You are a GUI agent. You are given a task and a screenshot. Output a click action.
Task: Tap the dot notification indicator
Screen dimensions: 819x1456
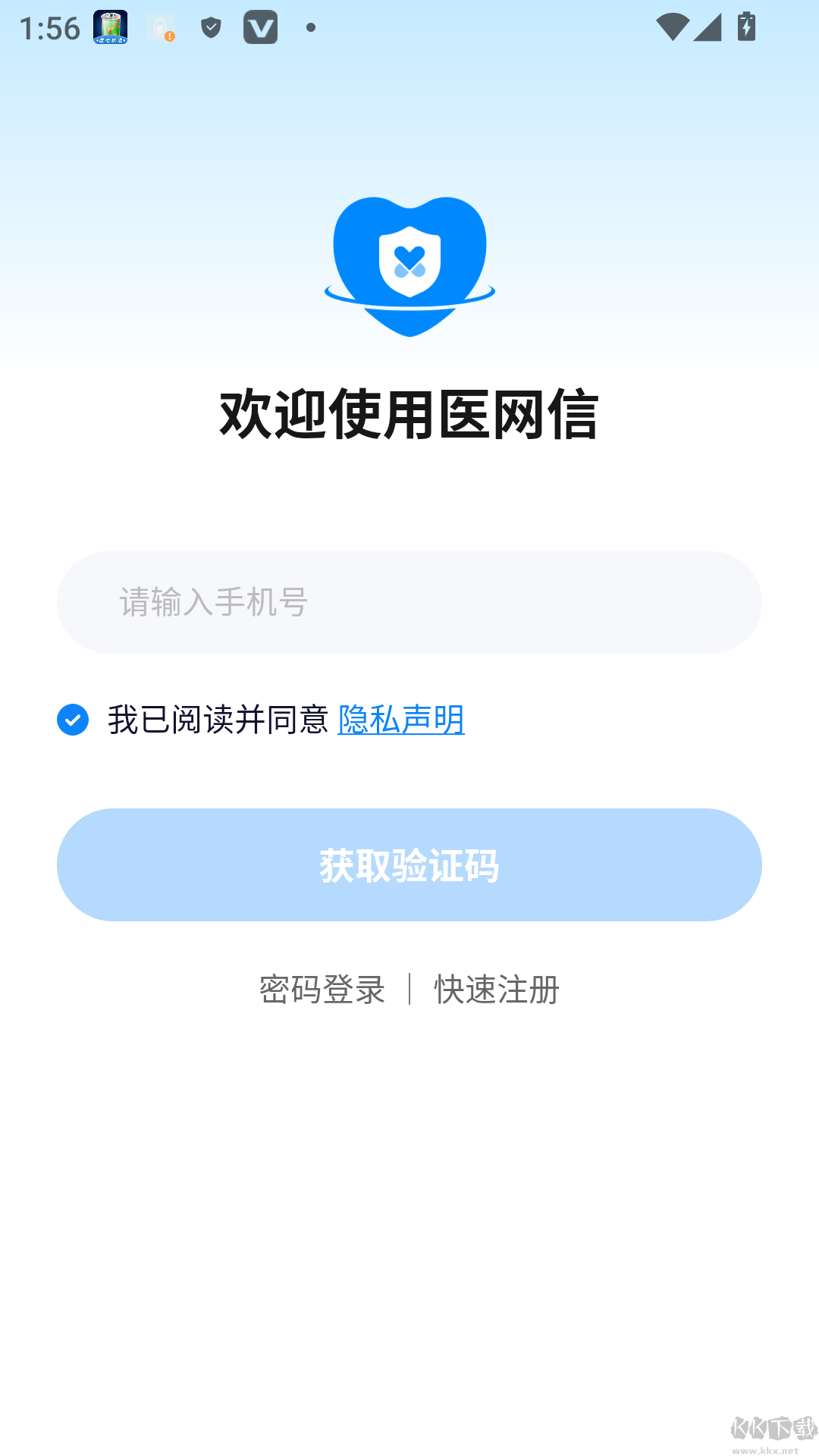click(x=309, y=29)
